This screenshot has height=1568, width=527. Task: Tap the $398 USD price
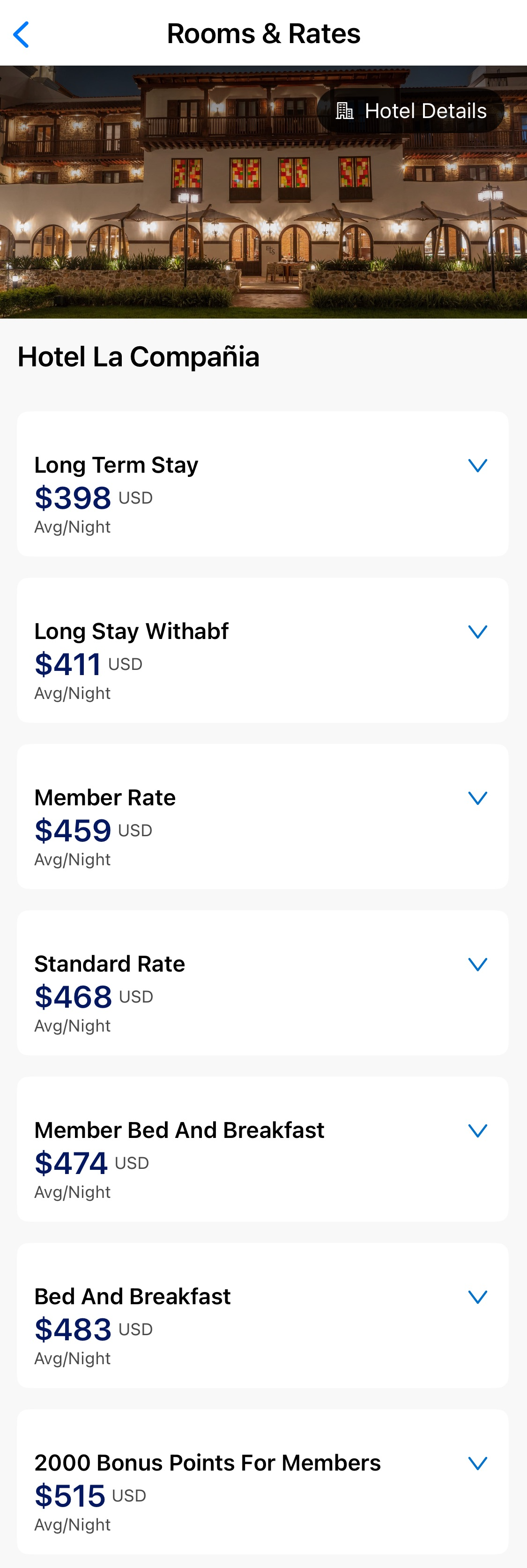73,498
